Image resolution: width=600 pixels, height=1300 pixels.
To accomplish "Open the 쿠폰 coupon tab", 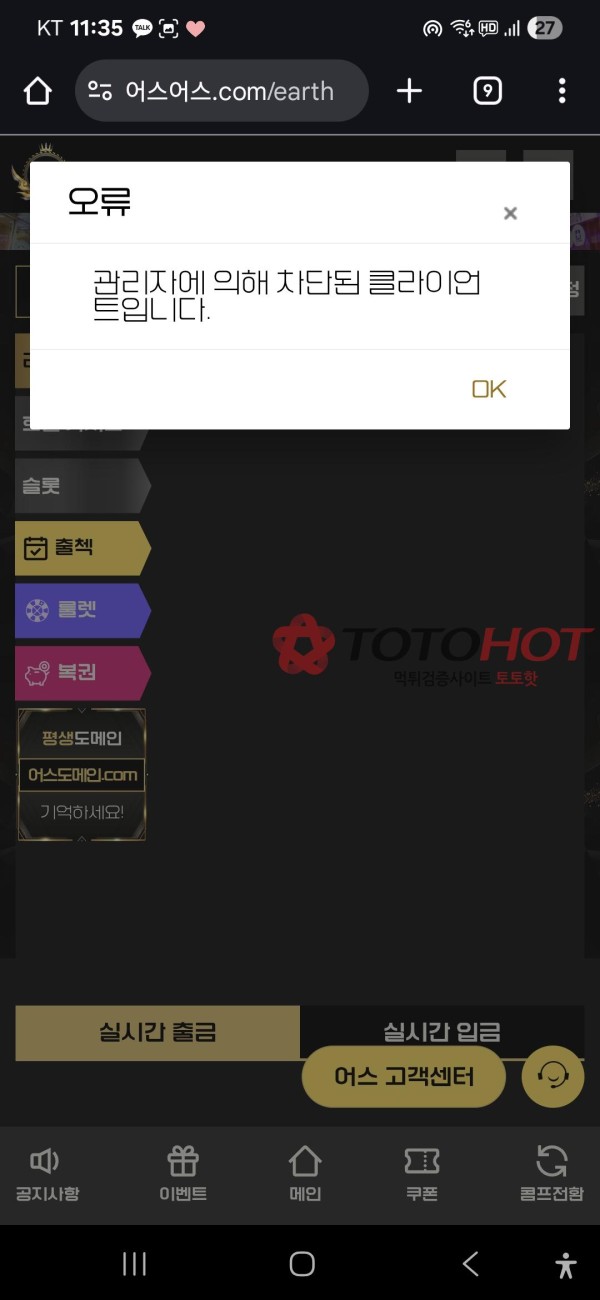I will tap(421, 1174).
